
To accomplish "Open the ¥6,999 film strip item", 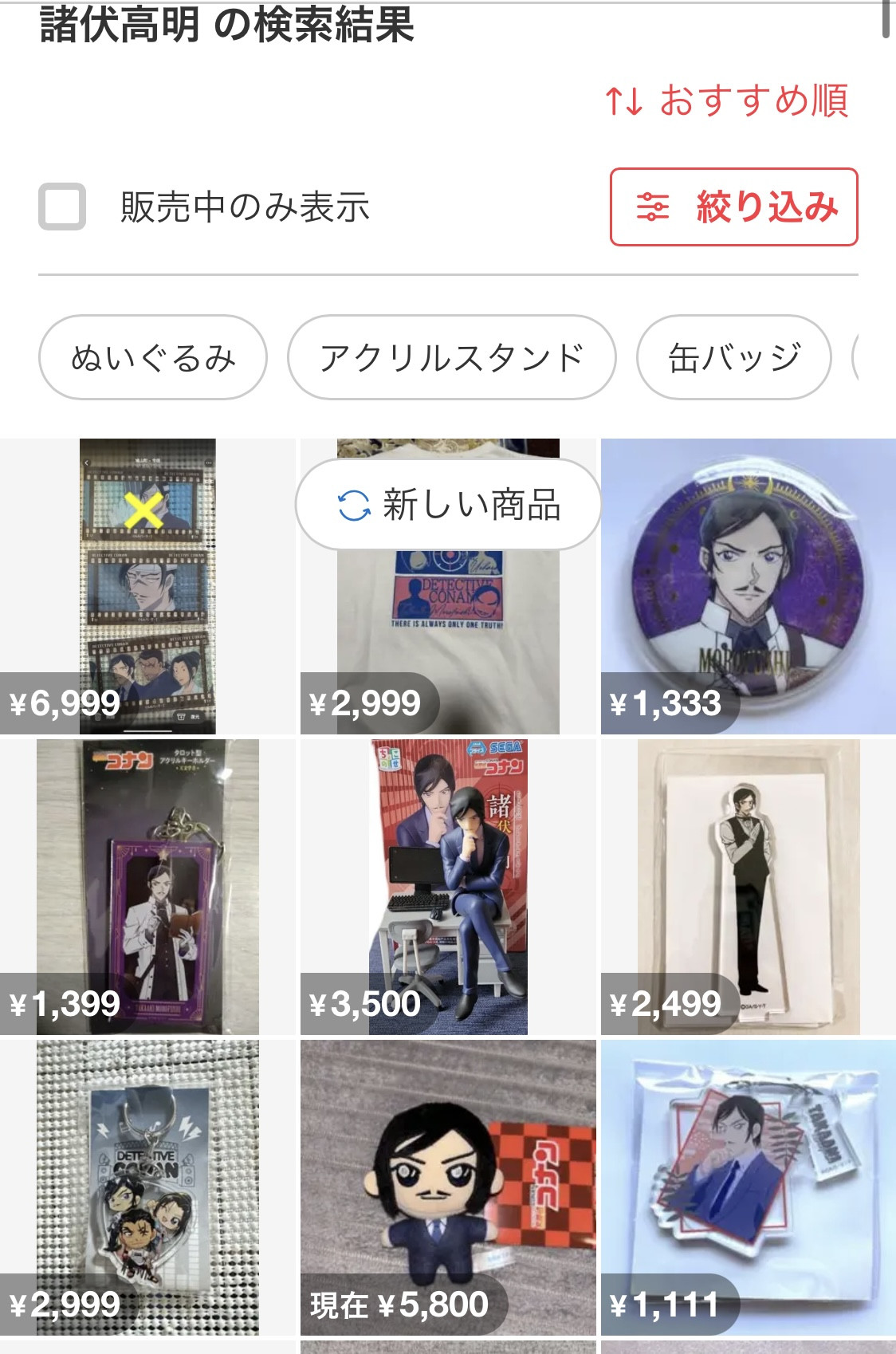I will coord(147,586).
